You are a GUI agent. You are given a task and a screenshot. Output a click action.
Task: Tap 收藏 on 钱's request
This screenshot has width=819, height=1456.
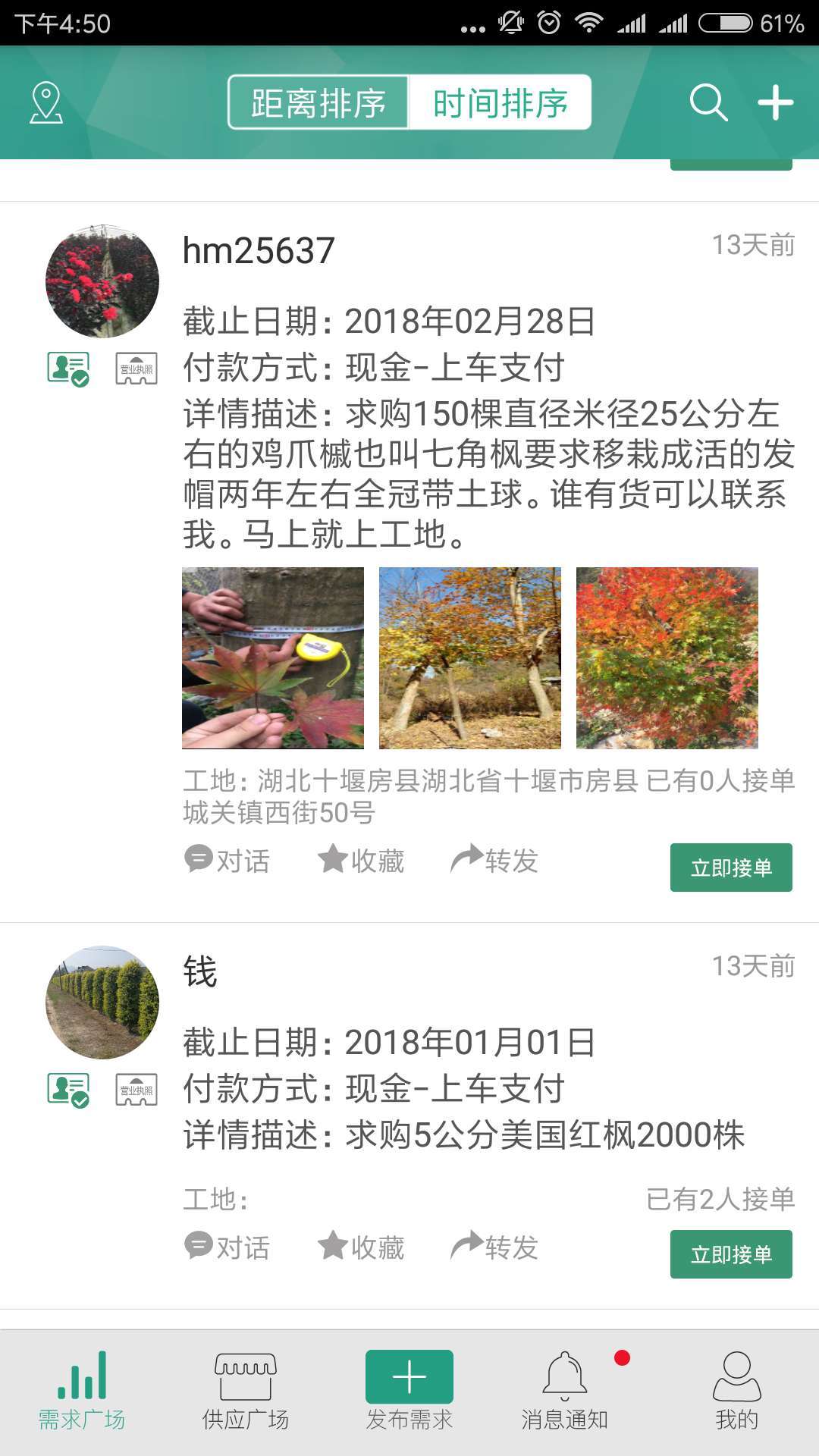pyautogui.click(x=361, y=1247)
